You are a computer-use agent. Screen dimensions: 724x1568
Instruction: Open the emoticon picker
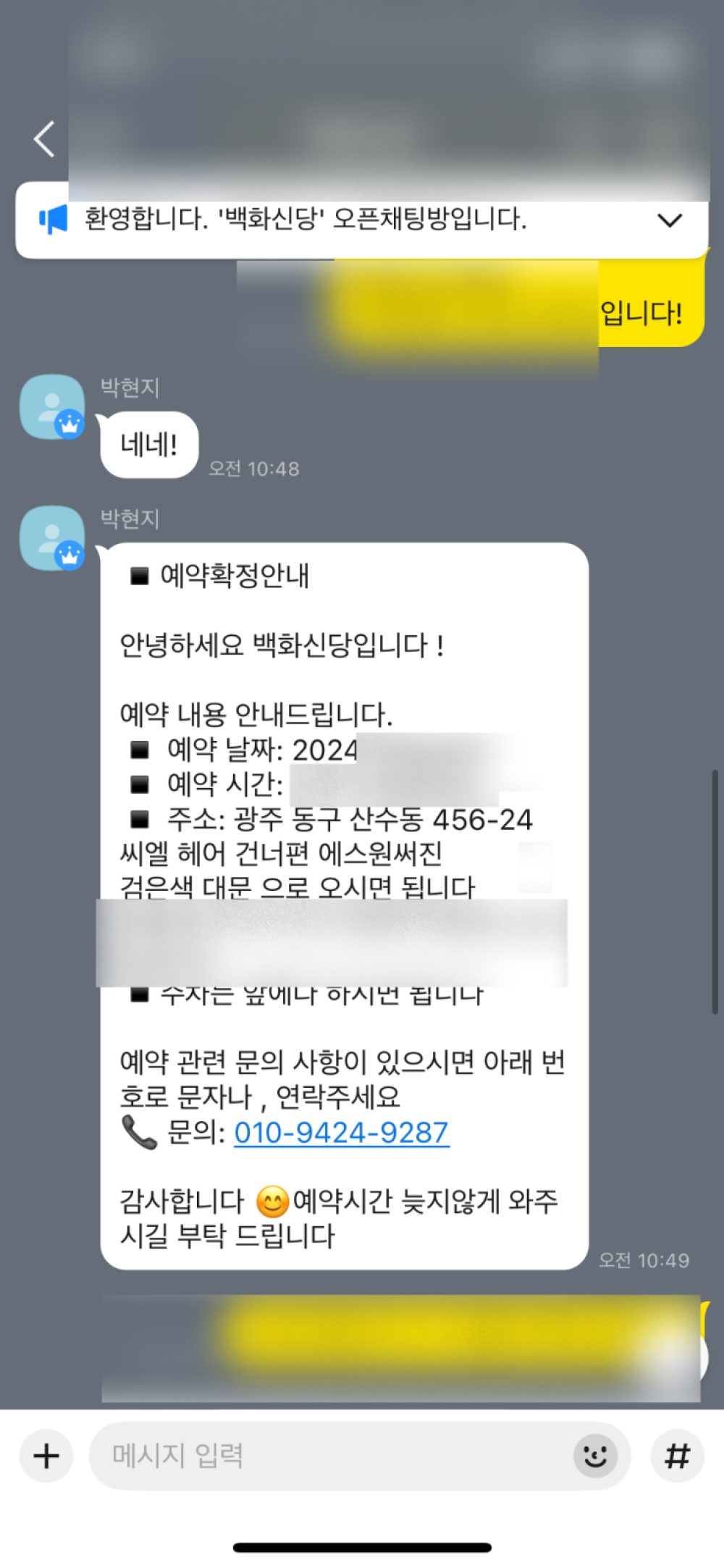tap(595, 1456)
